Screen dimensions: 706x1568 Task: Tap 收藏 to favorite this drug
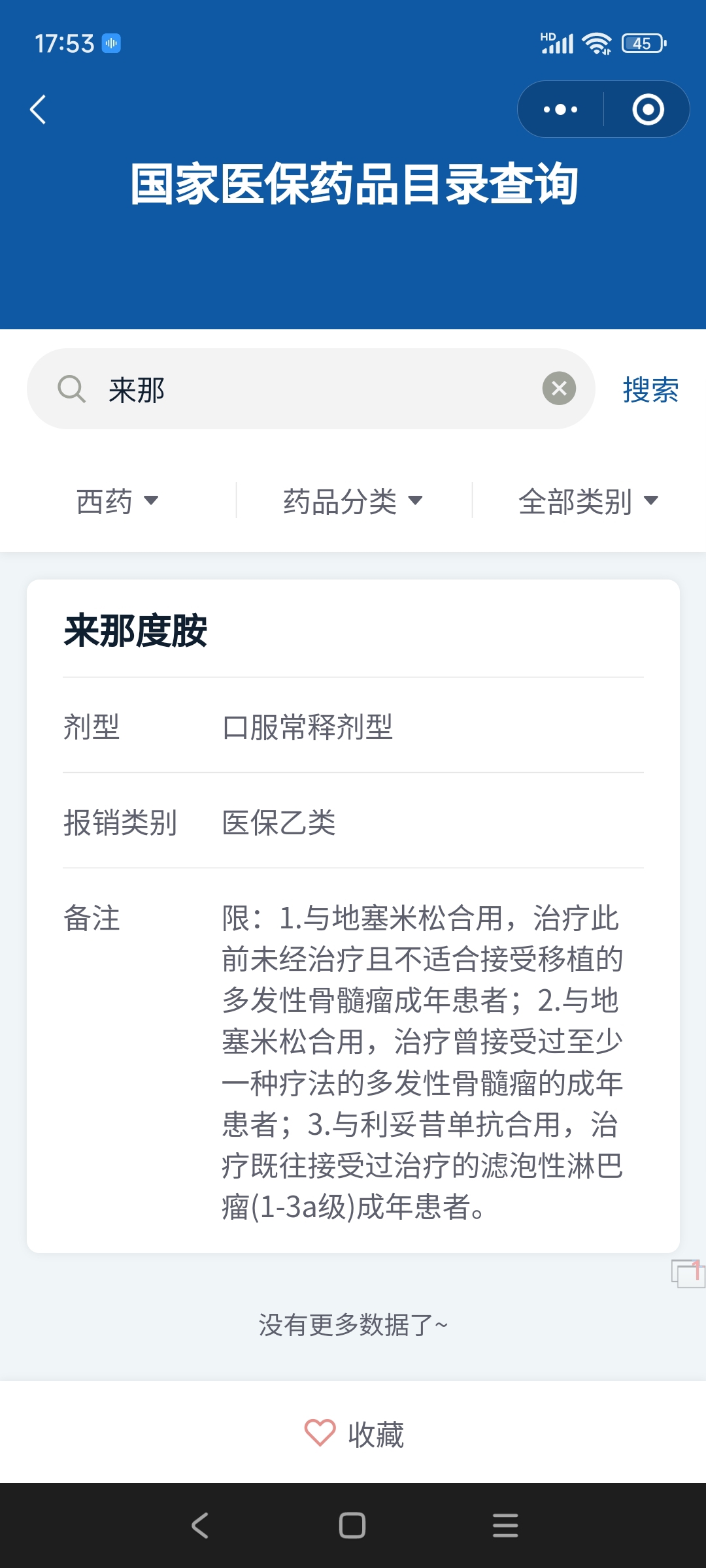[x=354, y=1434]
